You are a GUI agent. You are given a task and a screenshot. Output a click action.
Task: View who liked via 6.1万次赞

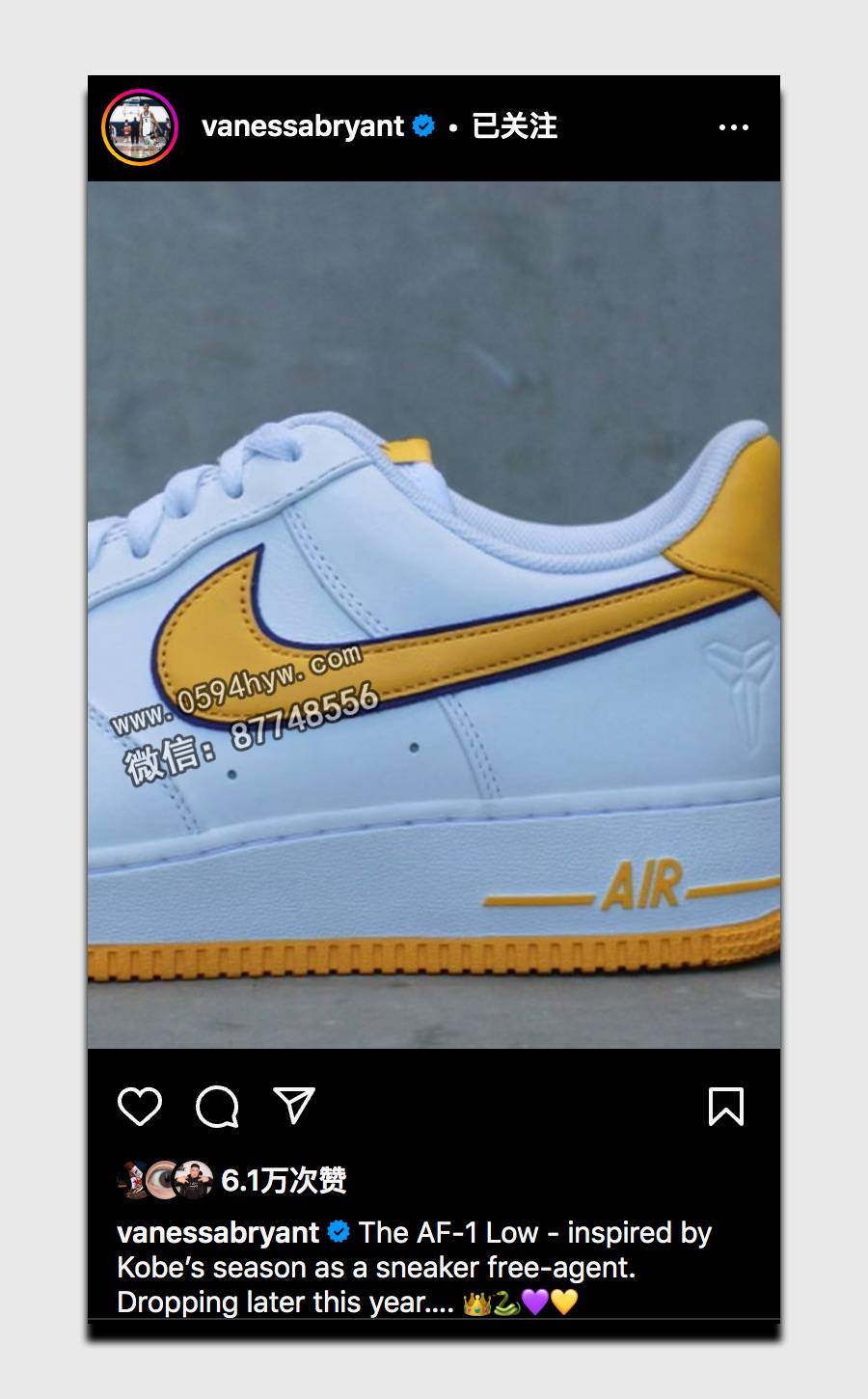point(284,1179)
